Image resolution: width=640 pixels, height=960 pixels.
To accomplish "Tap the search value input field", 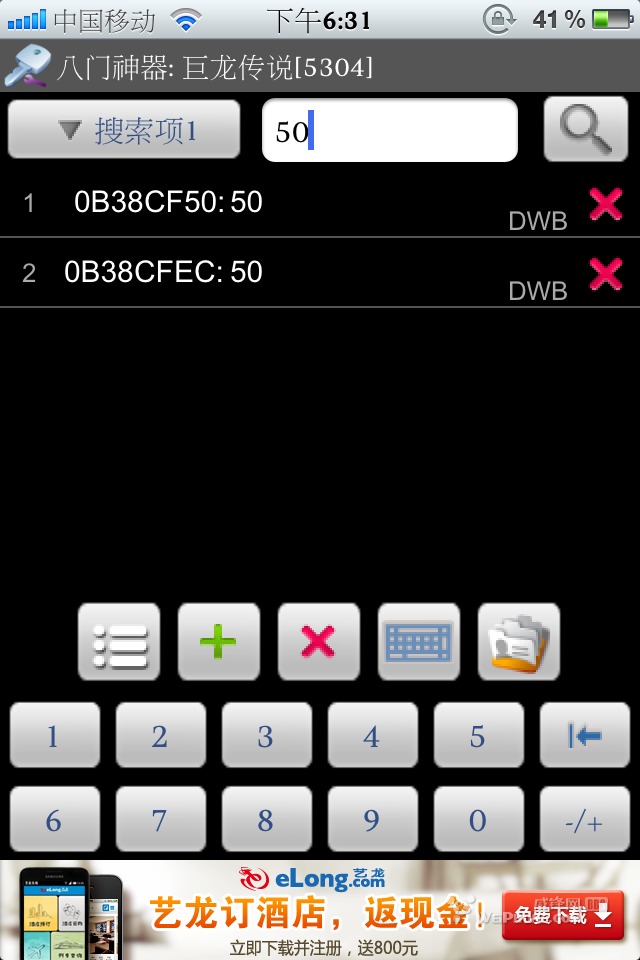I will point(390,131).
